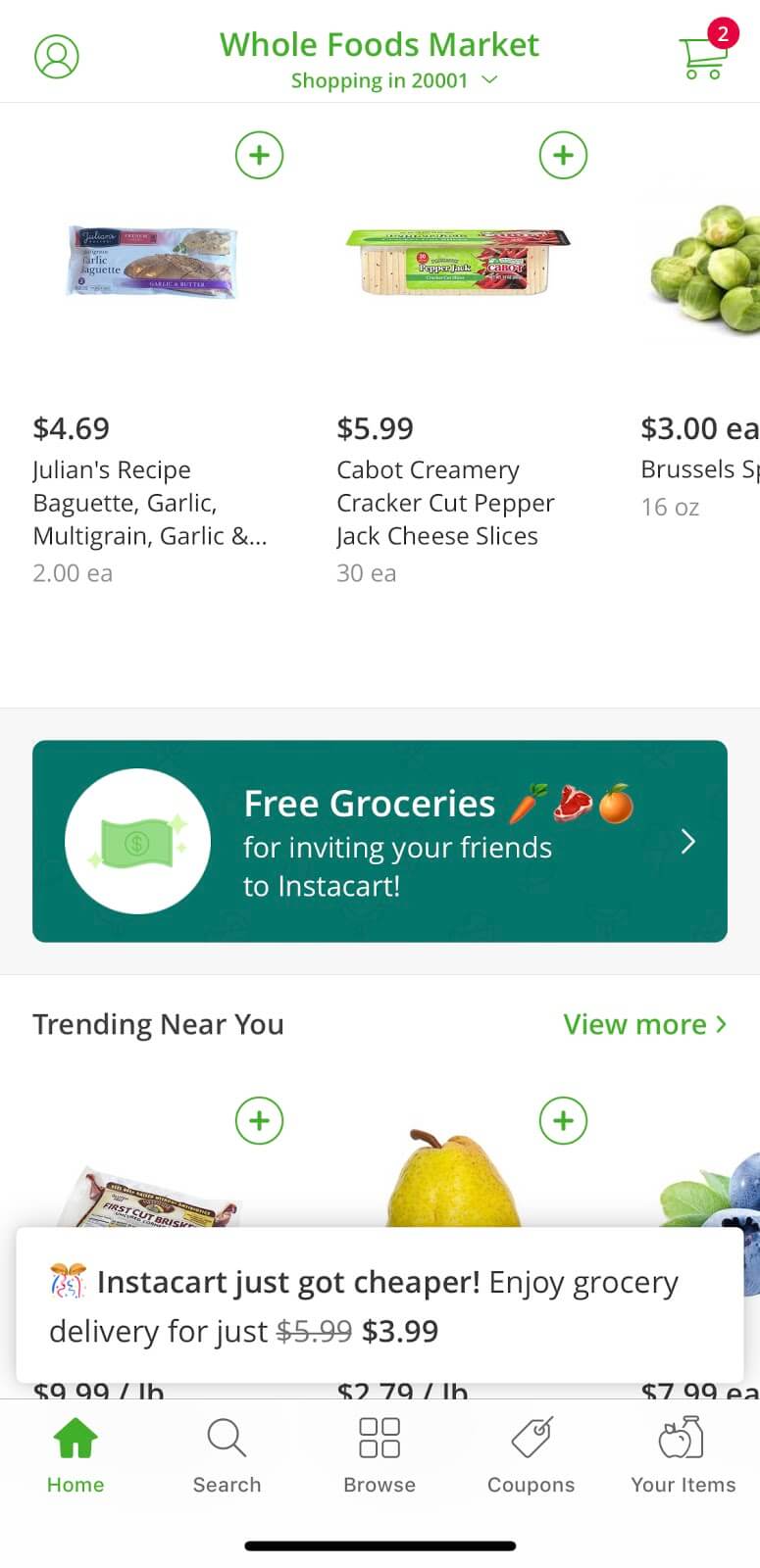Open View more for Trending Near You
Viewport: 760px width, 1568px height.
coord(644,1023)
